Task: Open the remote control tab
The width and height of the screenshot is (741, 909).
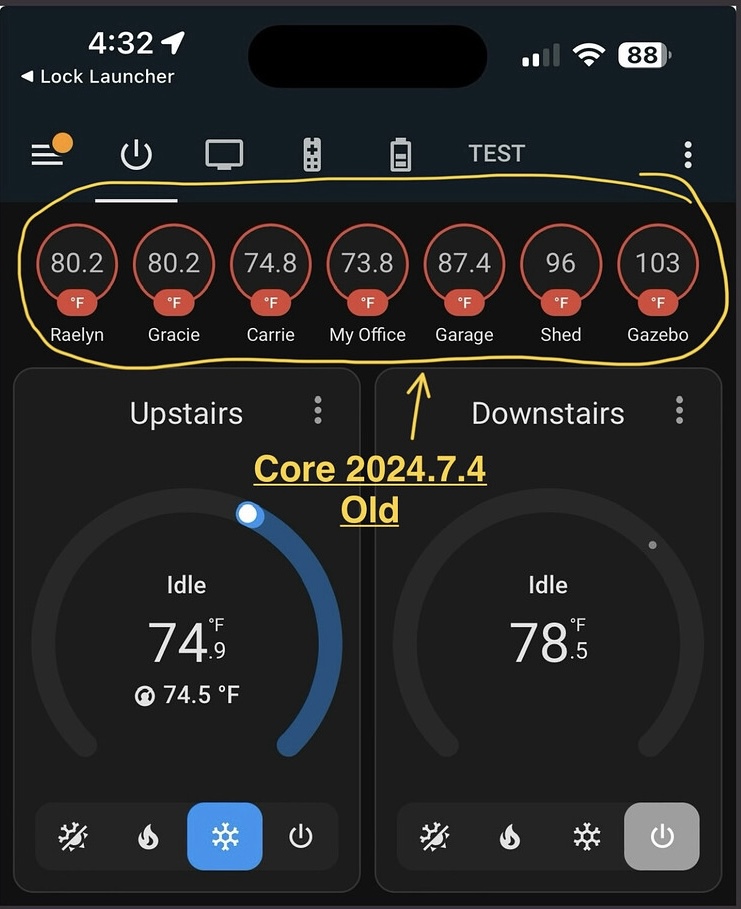Action: click(x=312, y=155)
